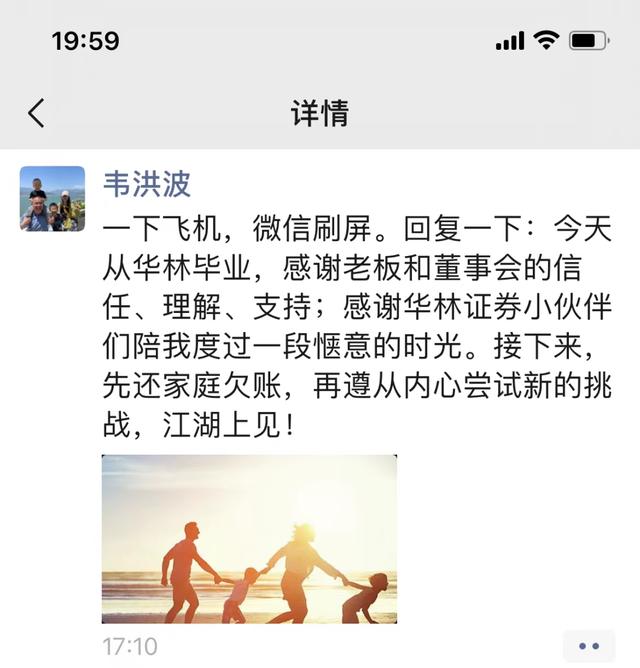Image resolution: width=640 pixels, height=668 pixels.
Task: View the beach sunset photo in the post
Action: pyautogui.click(x=249, y=539)
